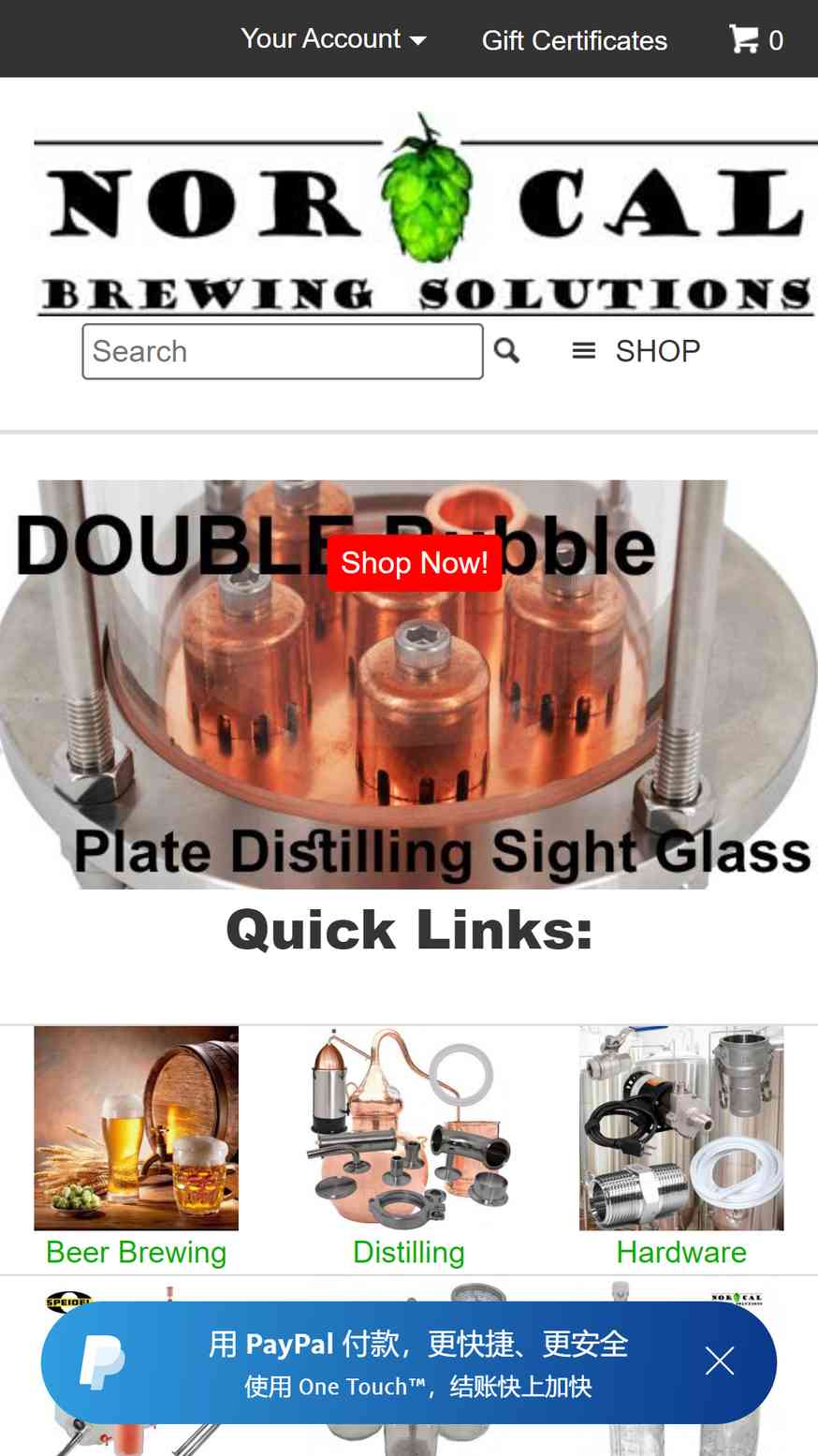Tap the magnifying glass search icon
Screen dimensions: 818x1456
(506, 351)
